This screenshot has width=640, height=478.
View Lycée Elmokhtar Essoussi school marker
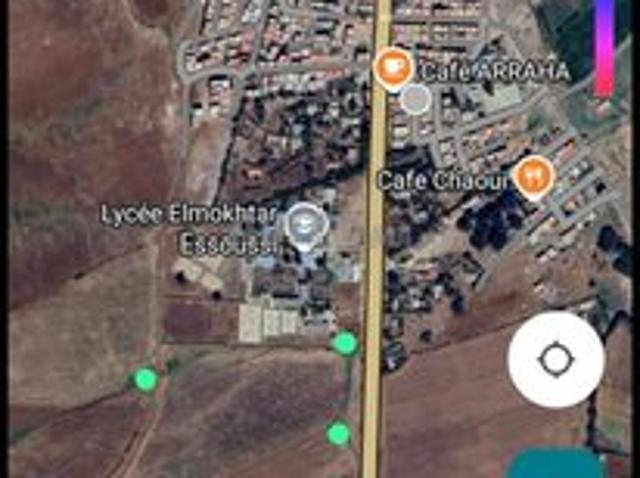[x=305, y=223]
